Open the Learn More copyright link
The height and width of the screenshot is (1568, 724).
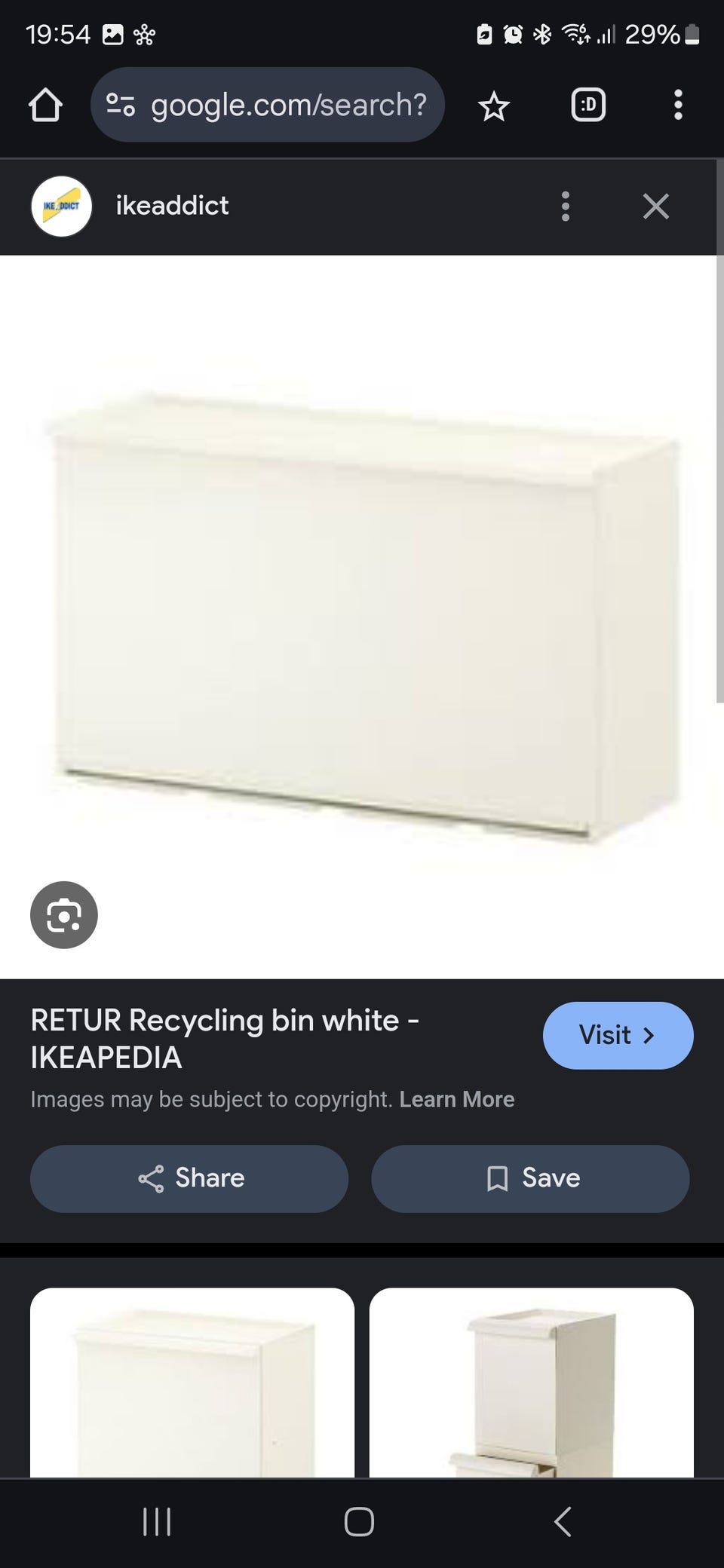point(456,1099)
